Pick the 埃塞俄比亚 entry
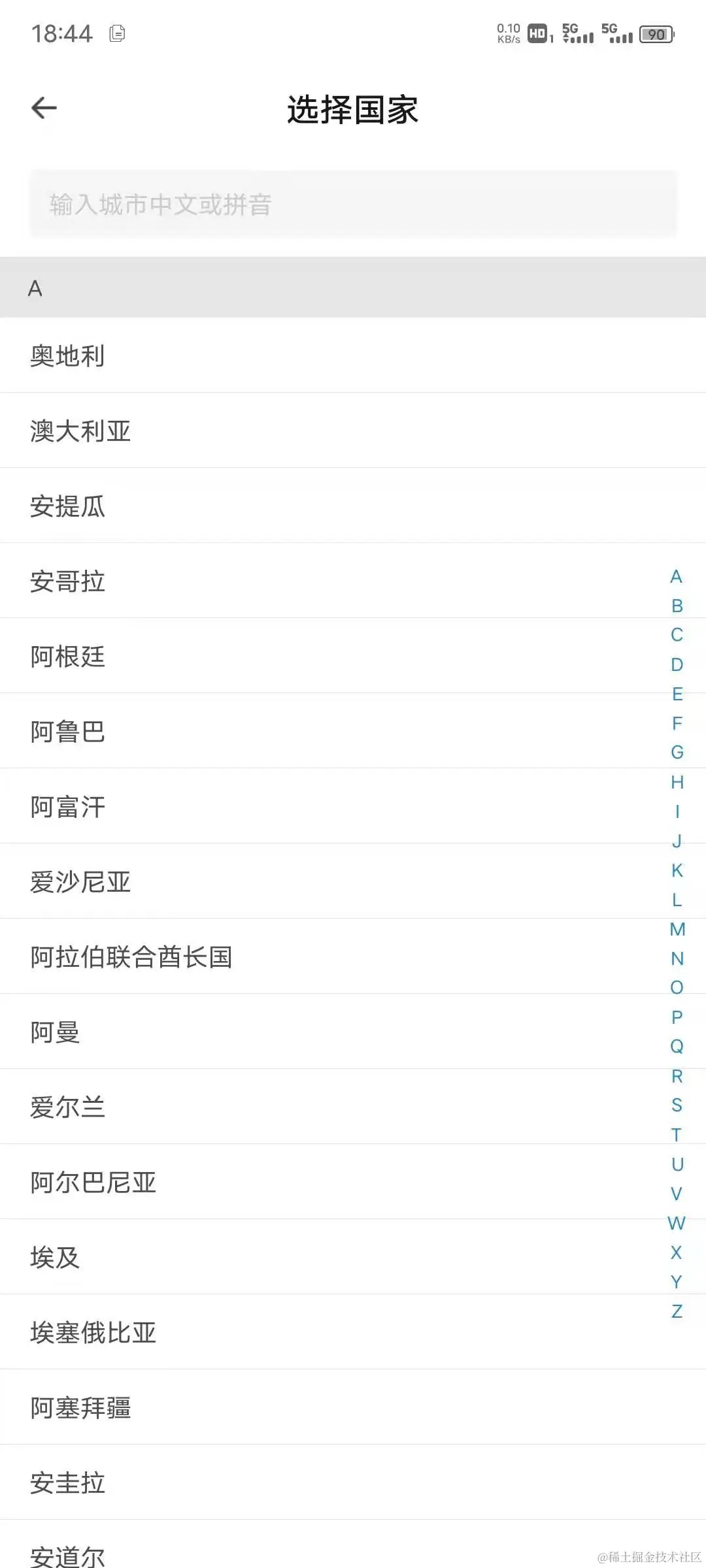The width and height of the screenshot is (706, 1568). [93, 1333]
